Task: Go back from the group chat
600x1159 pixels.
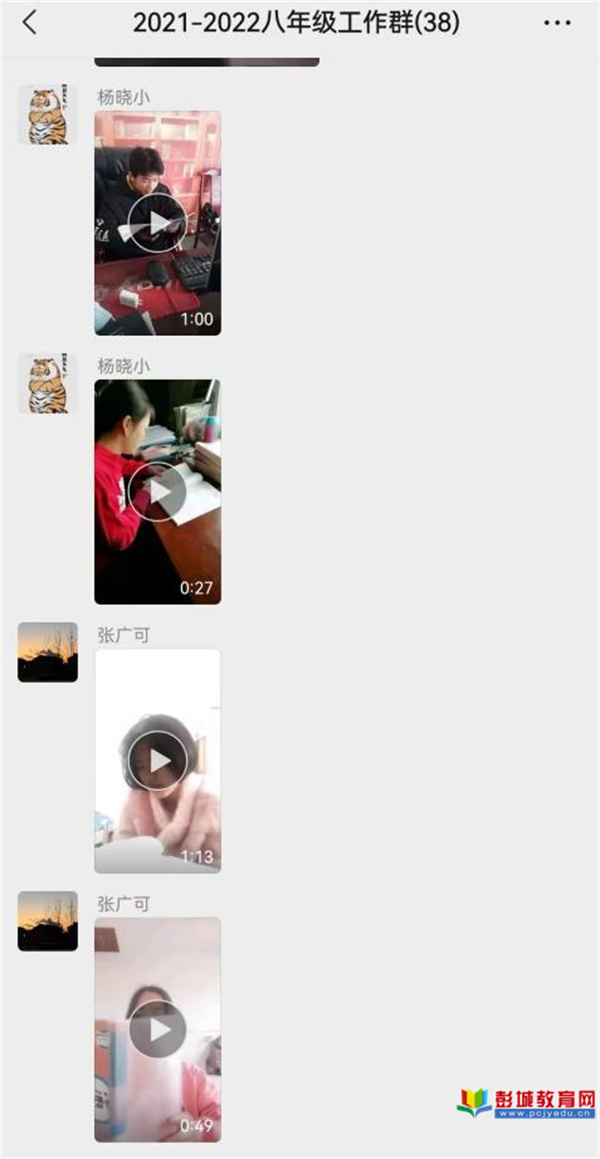Action: [30, 22]
